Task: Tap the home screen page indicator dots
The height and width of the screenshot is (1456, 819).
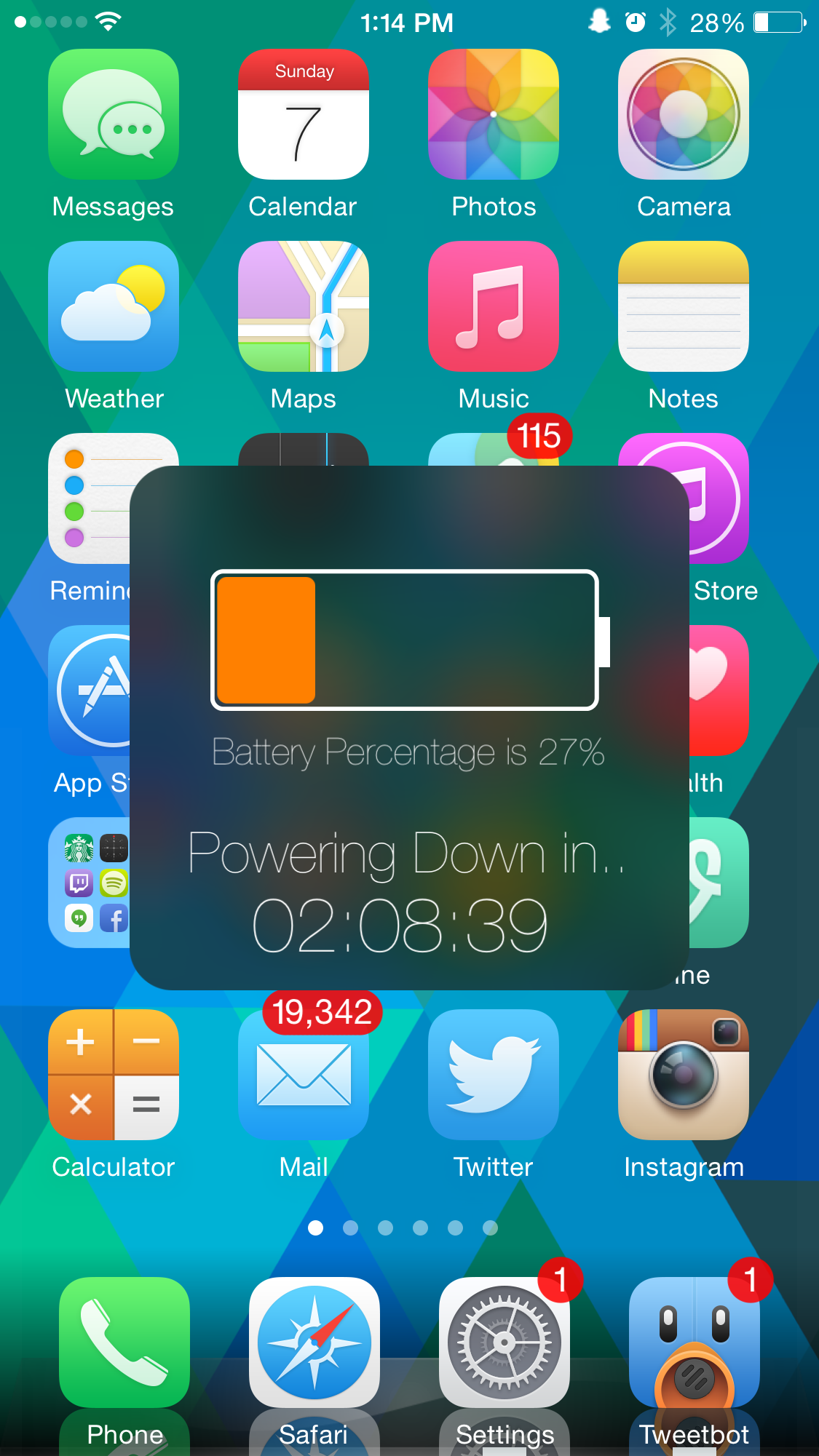Action: 403,1228
